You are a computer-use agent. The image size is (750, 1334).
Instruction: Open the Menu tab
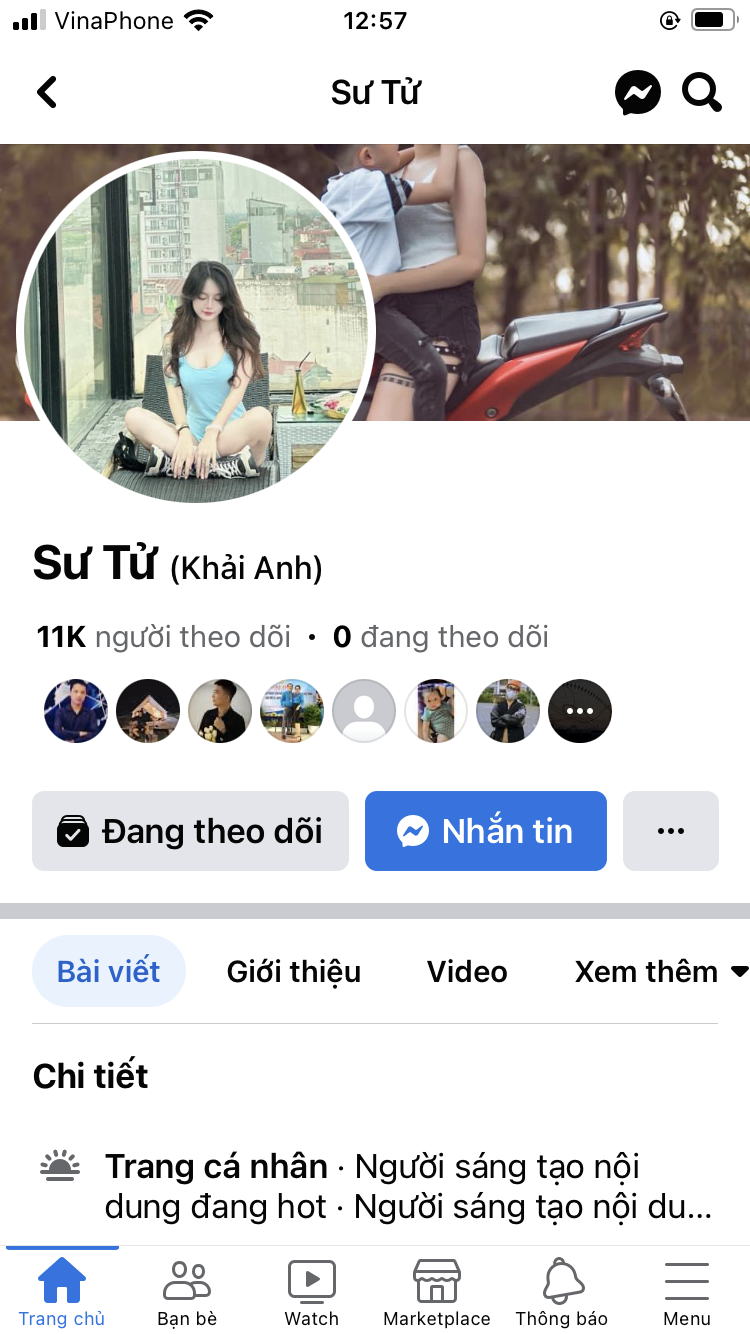(x=687, y=1291)
